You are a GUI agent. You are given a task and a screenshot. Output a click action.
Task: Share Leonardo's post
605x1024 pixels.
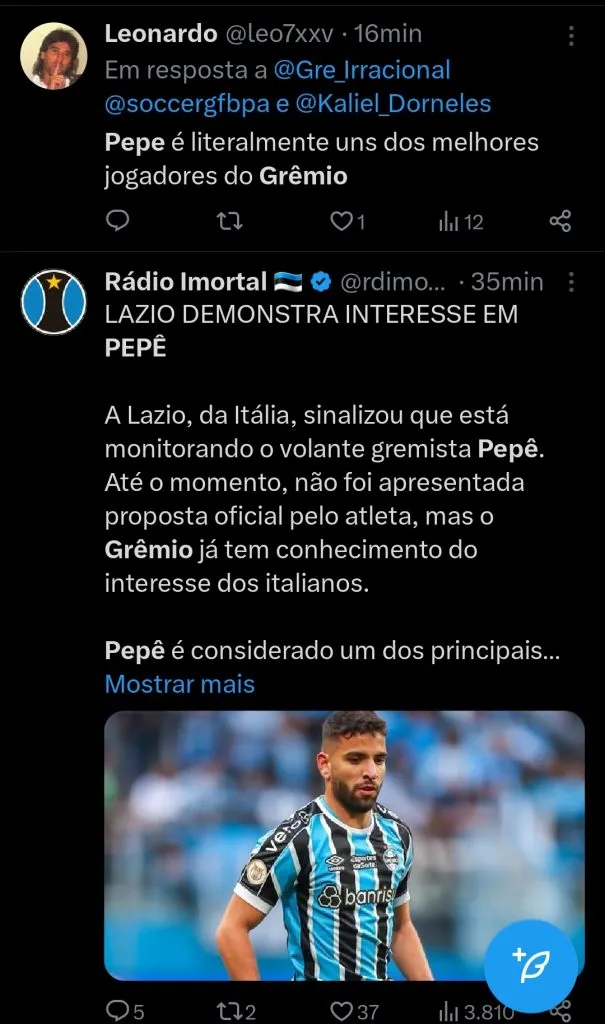pyautogui.click(x=560, y=221)
